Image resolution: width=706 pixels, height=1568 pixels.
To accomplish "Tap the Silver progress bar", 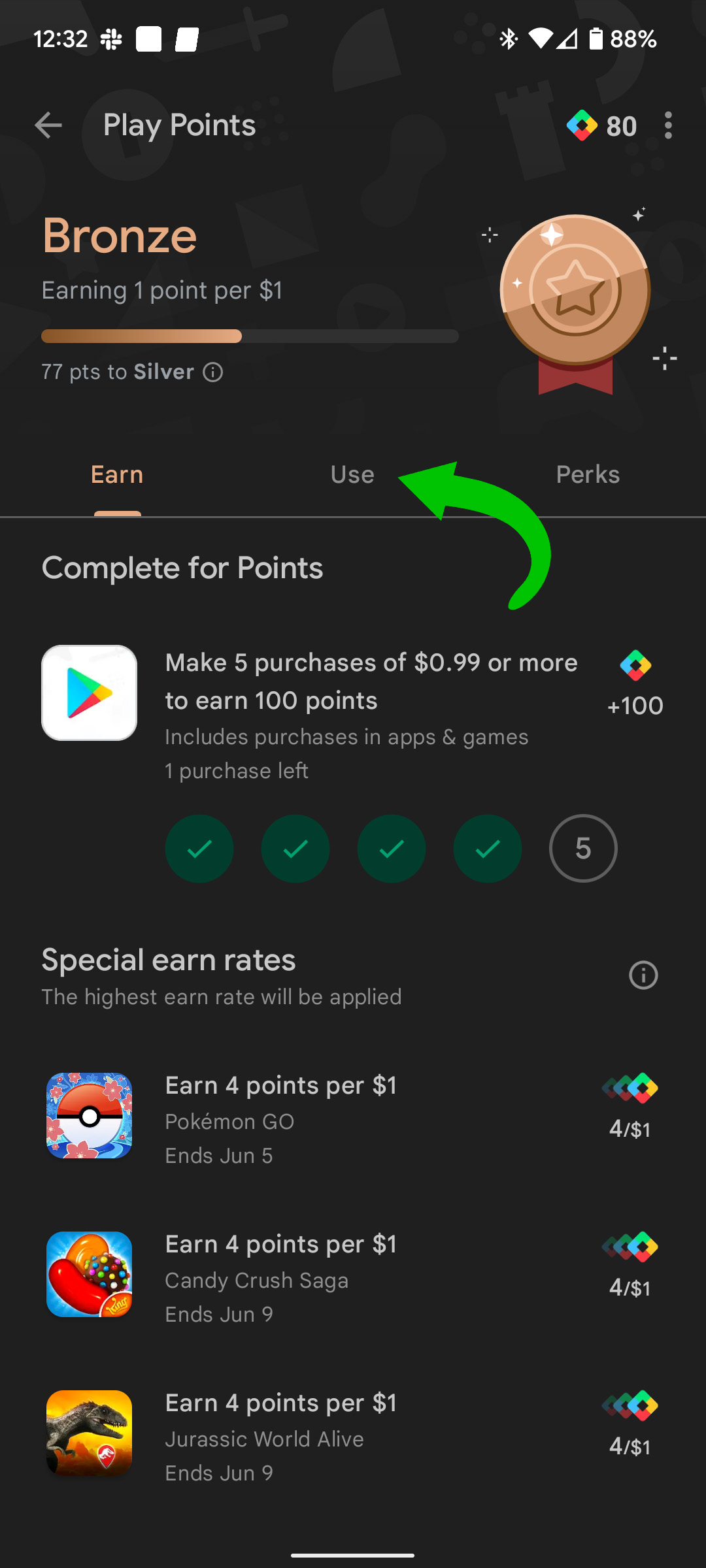I will tap(250, 336).
